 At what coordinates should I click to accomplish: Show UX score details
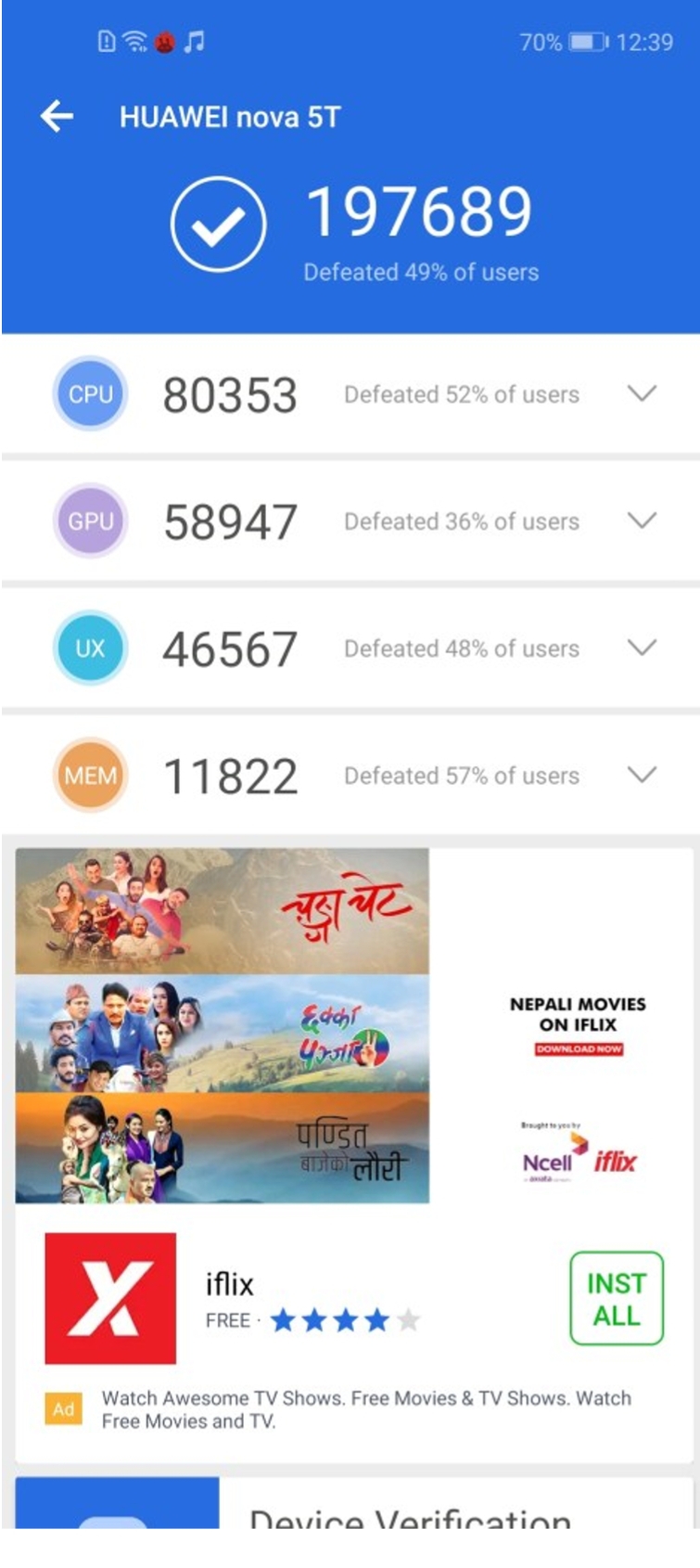coord(642,648)
